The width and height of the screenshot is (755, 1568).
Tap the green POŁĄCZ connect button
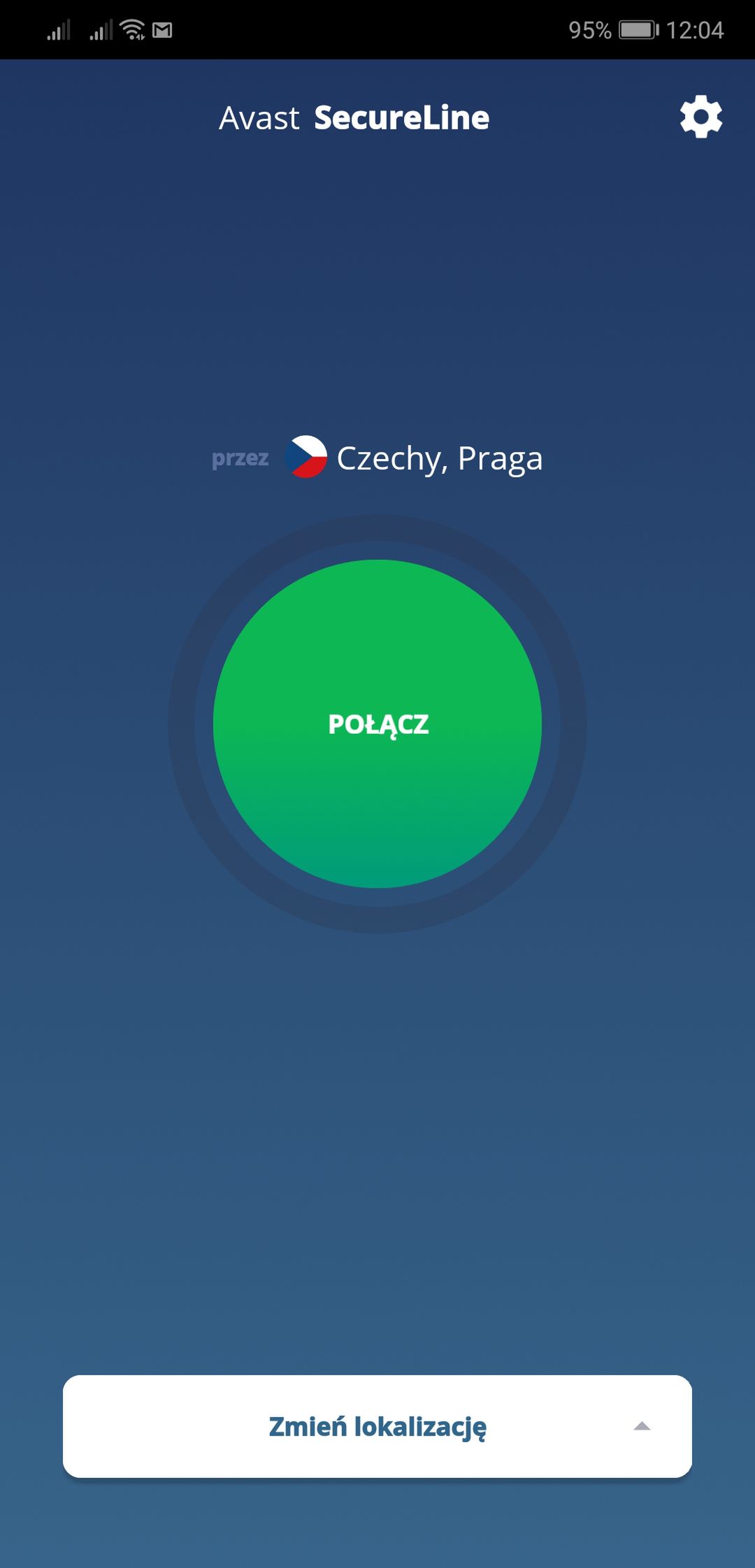click(377, 724)
